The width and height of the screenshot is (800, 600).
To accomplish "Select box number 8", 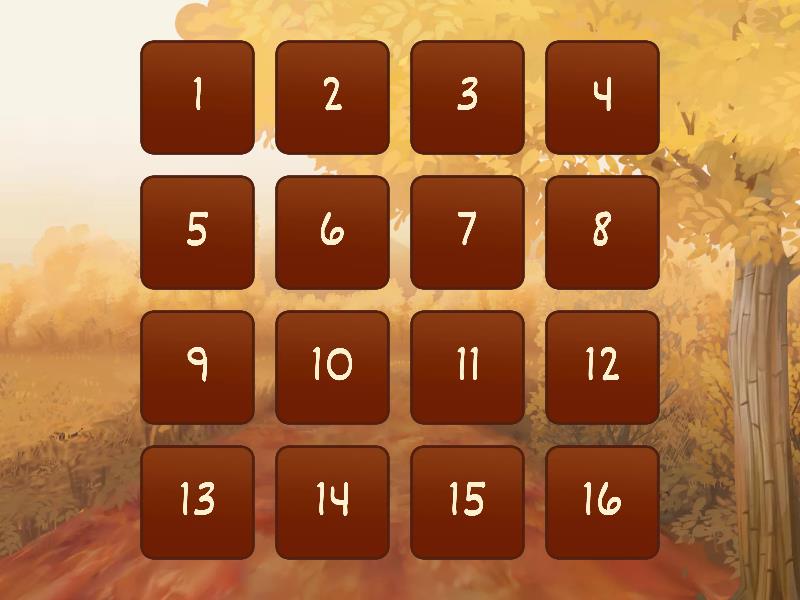I will tap(602, 232).
